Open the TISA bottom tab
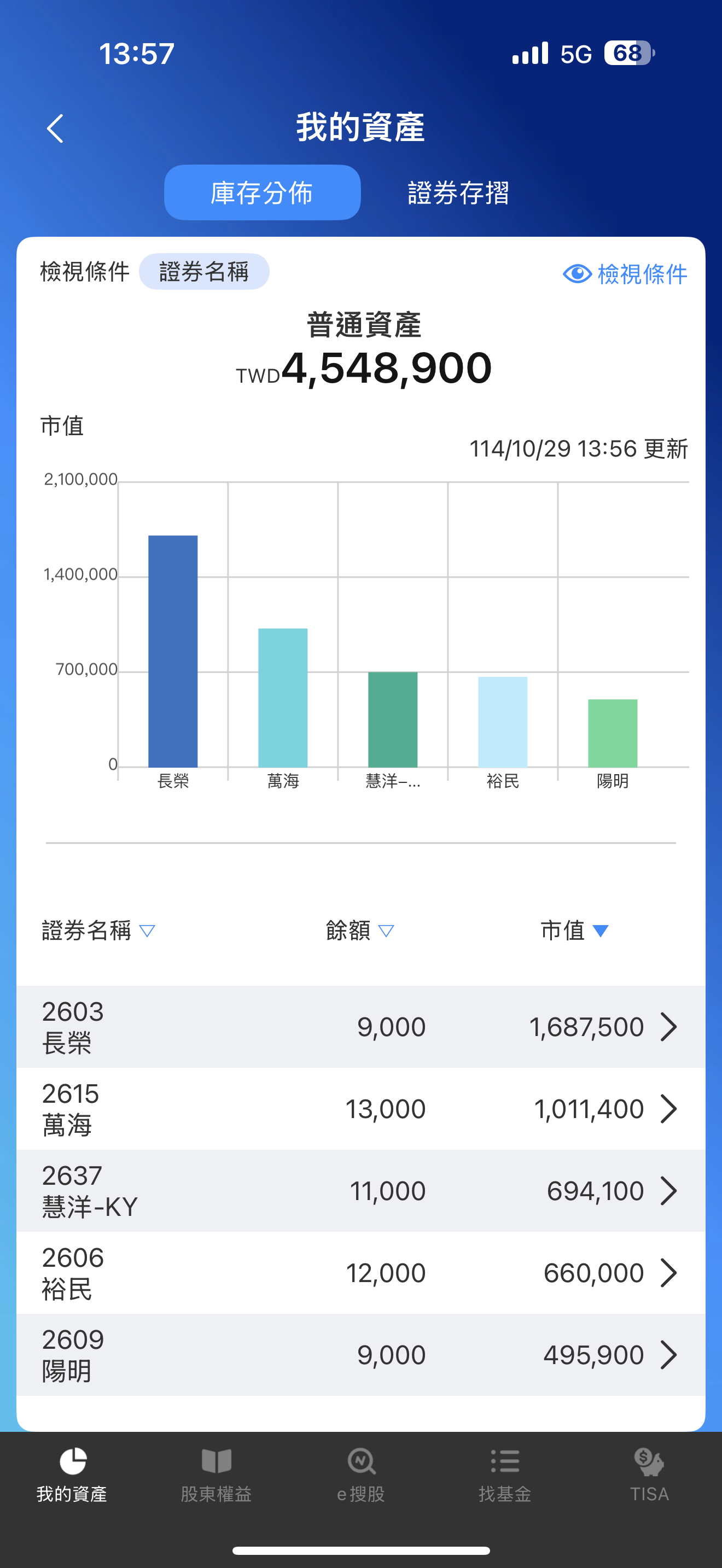722x1568 pixels. click(649, 1475)
